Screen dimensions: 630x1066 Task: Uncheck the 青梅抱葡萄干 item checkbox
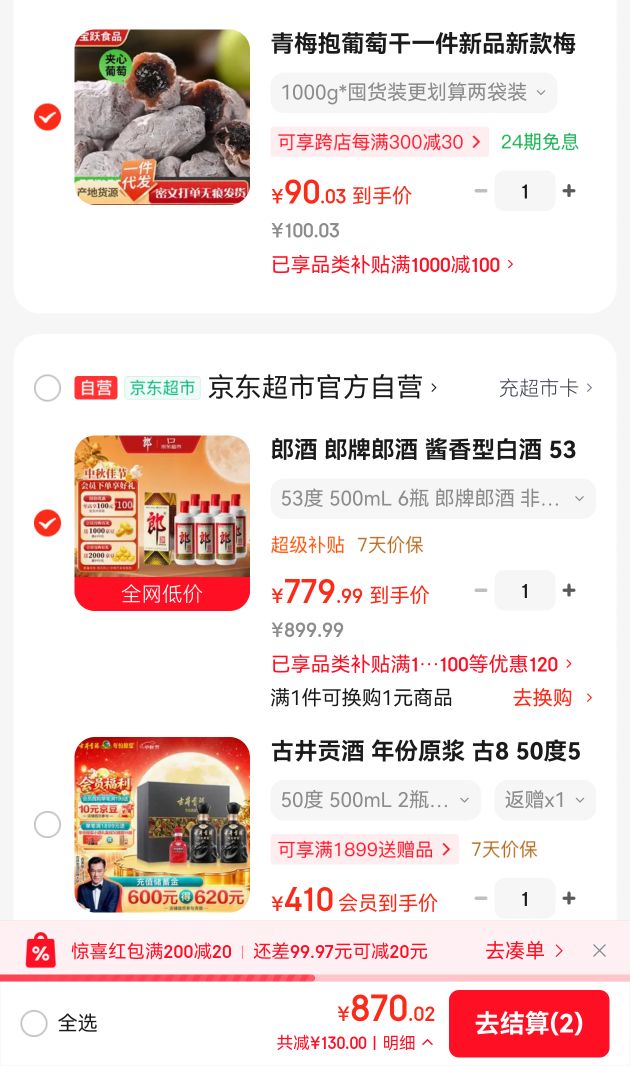point(48,117)
